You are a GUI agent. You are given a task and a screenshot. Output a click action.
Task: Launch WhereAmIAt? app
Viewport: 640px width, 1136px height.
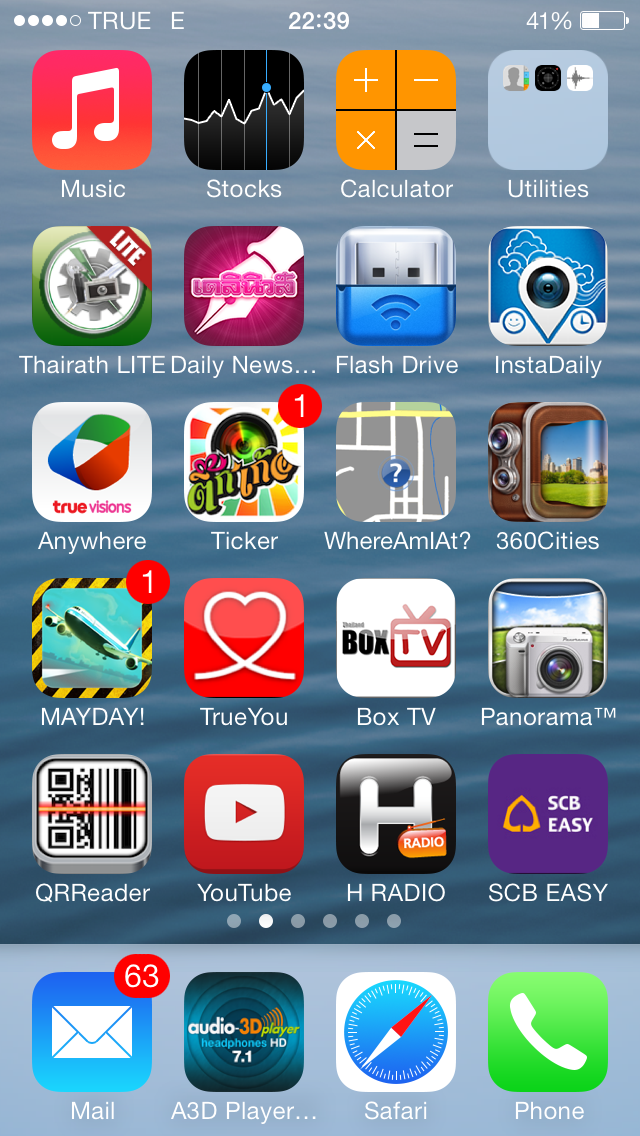[x=396, y=462]
